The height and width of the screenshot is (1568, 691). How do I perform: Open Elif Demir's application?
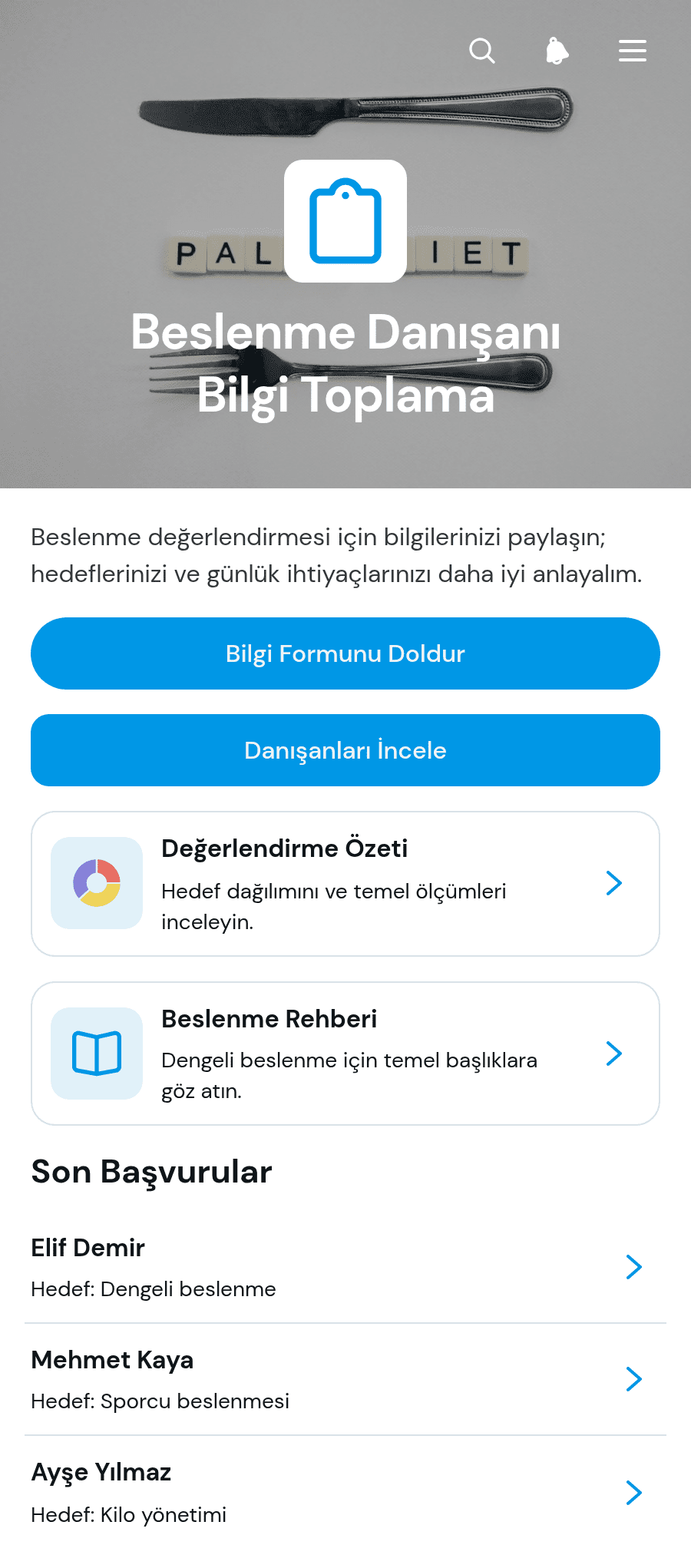345,1267
